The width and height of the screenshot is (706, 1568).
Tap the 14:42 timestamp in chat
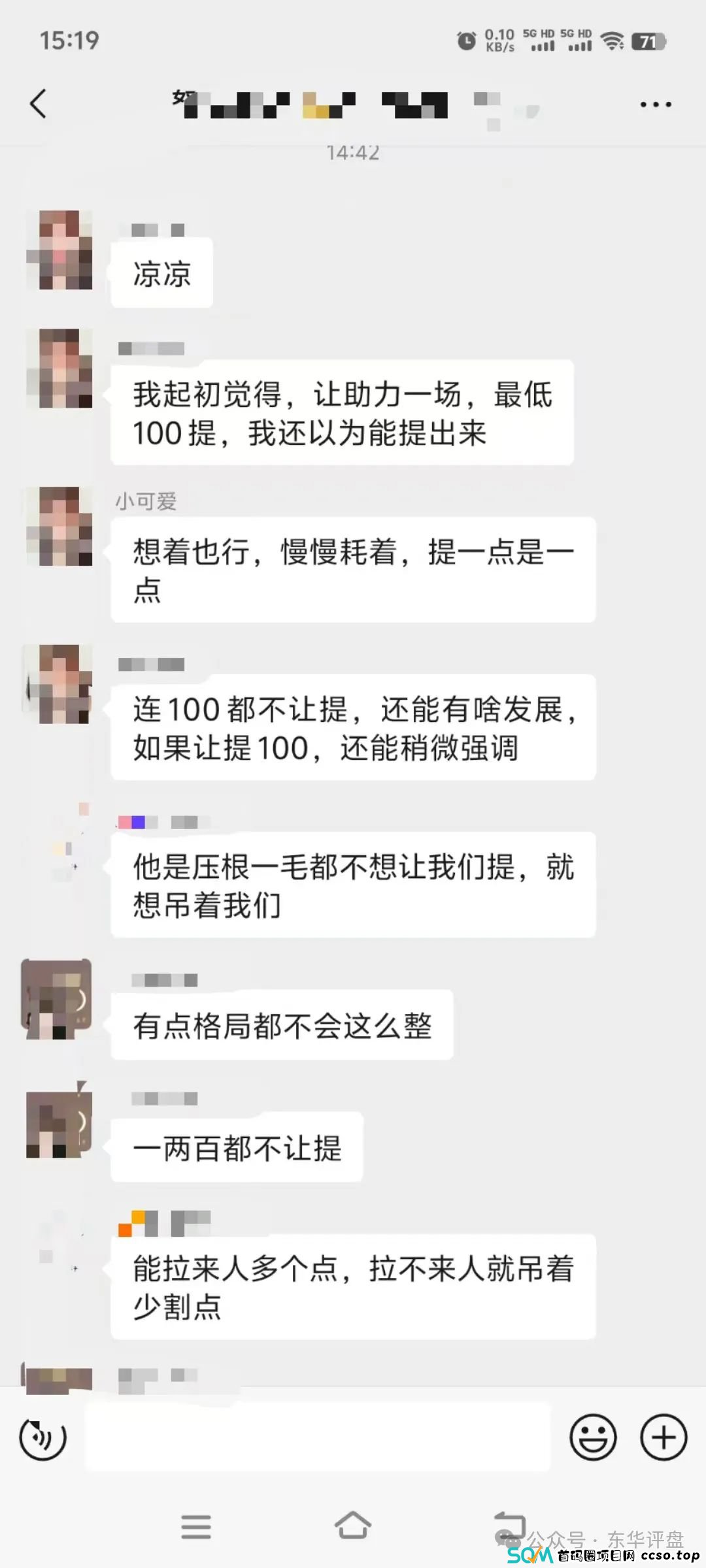click(x=353, y=152)
